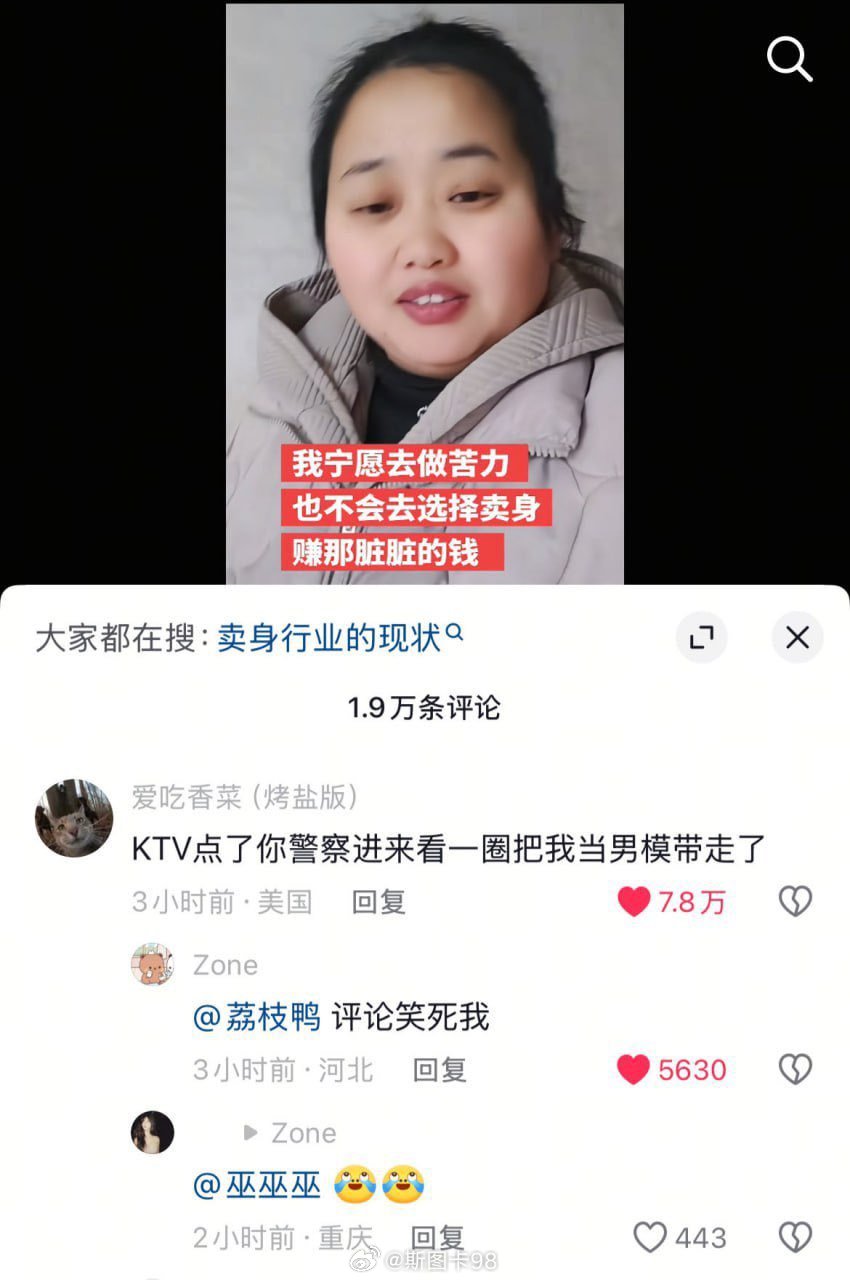
Task: Reply to the @巫巫巫 comment
Action: pos(438,1238)
